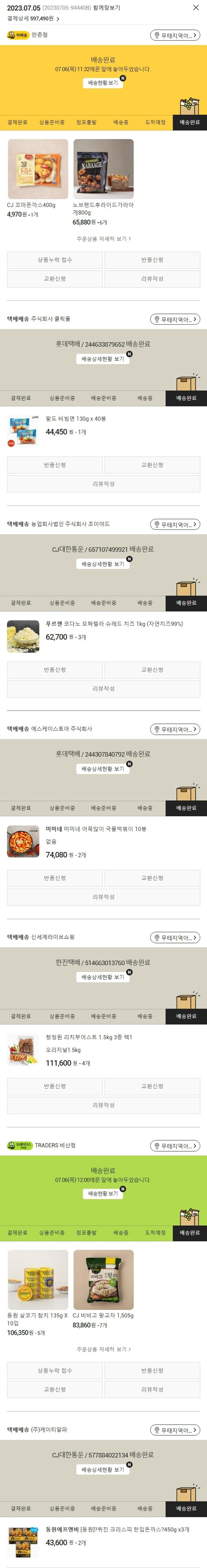Open the CJ 꼬마돈까스400g product
This screenshot has width=207, height=1568.
coord(37,169)
